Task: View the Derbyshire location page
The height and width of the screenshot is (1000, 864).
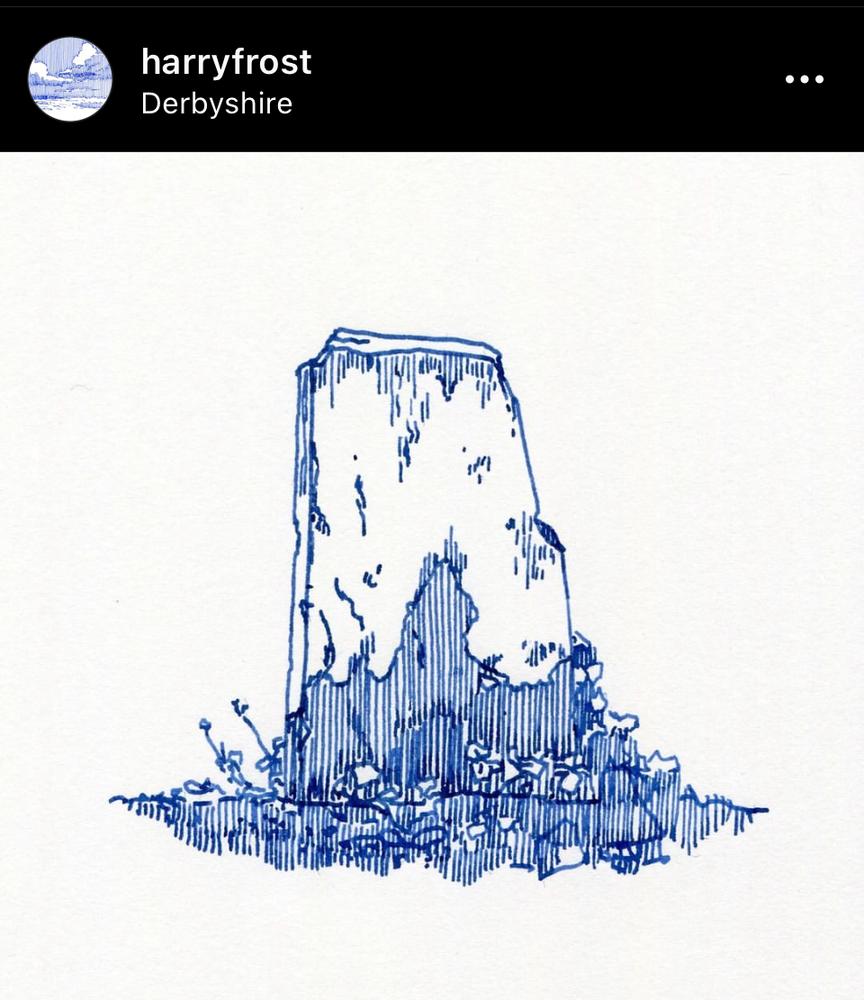Action: pos(216,104)
